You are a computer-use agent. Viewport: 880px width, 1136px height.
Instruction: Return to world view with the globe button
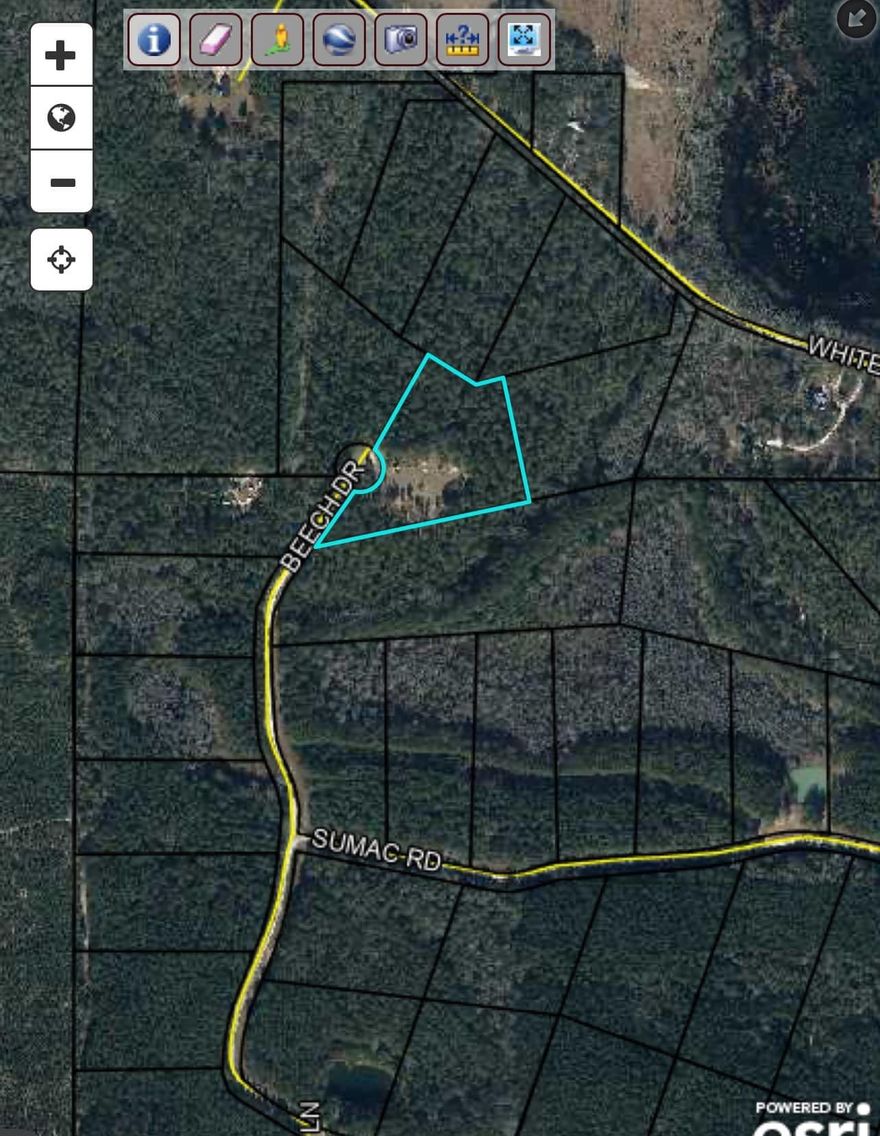coord(61,118)
